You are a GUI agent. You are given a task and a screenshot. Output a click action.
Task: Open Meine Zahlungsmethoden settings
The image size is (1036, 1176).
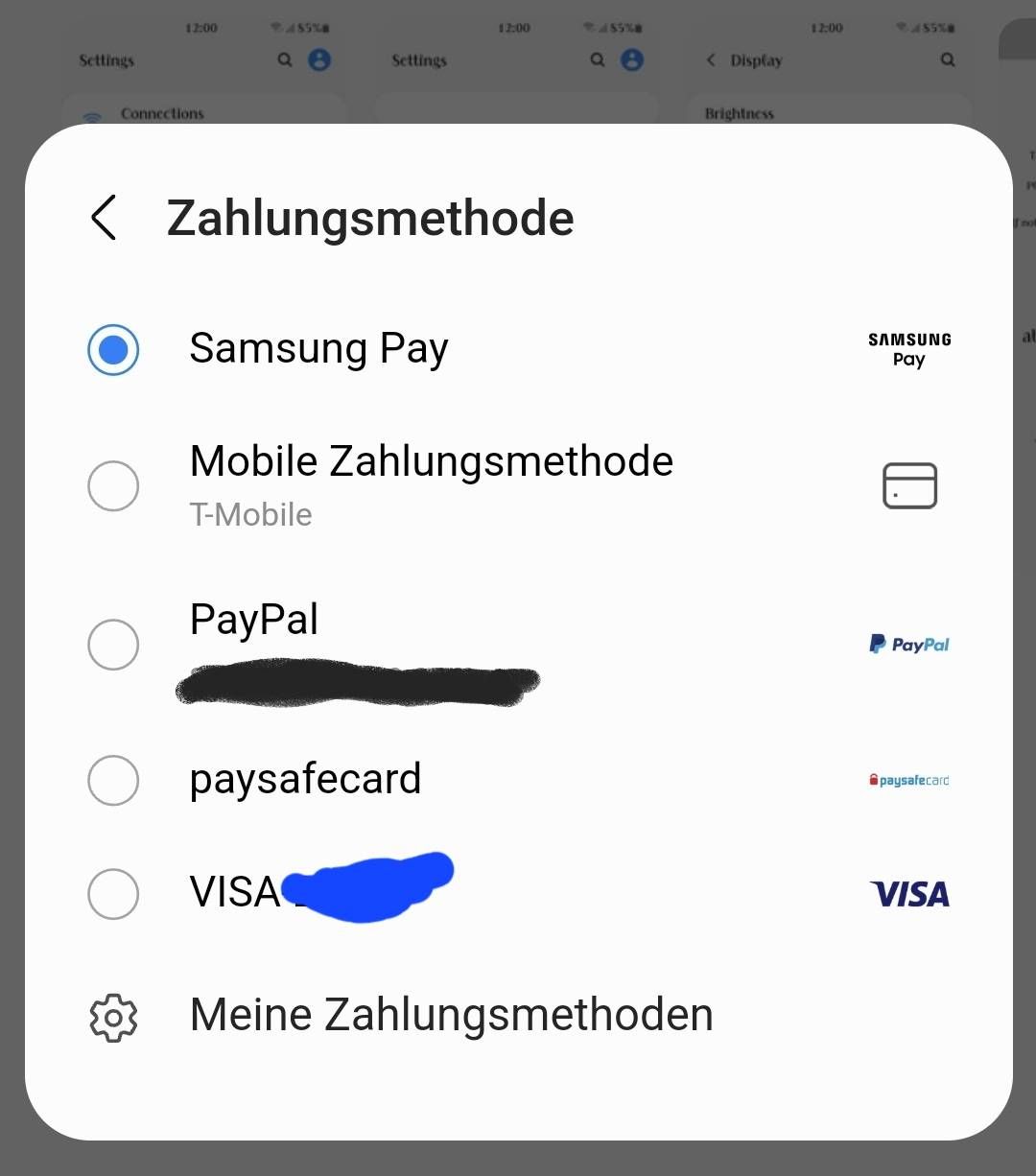coord(451,1016)
